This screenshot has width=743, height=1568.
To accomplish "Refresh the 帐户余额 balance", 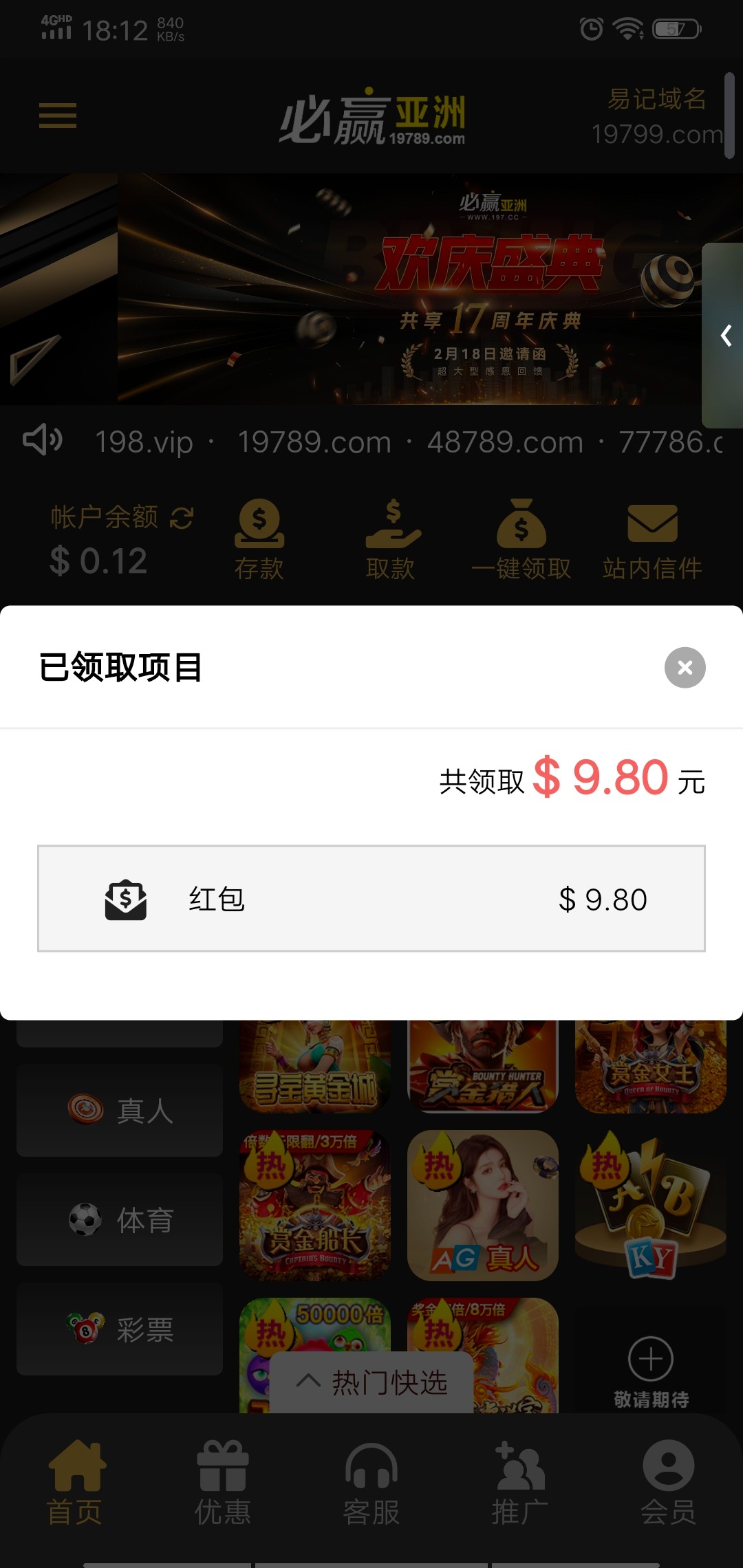I will point(182,517).
